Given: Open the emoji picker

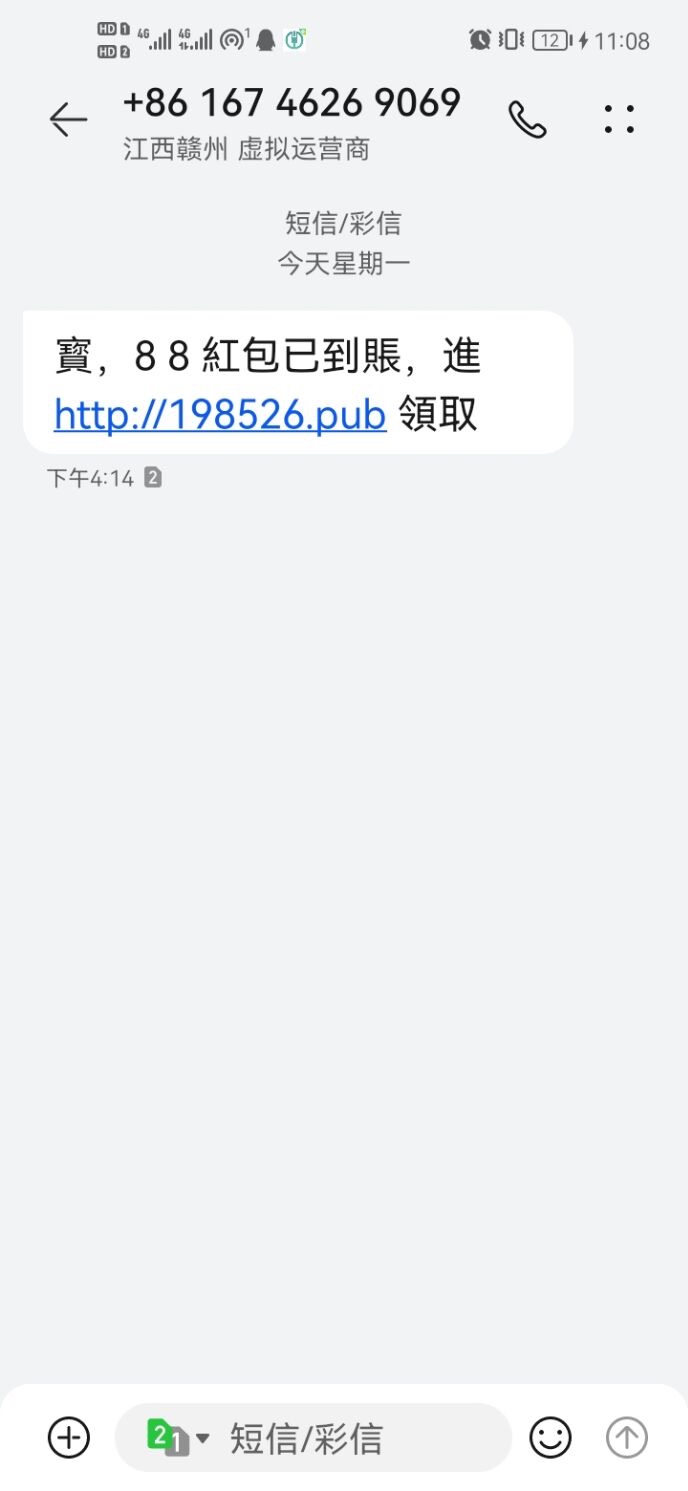Looking at the screenshot, I should 550,1438.
